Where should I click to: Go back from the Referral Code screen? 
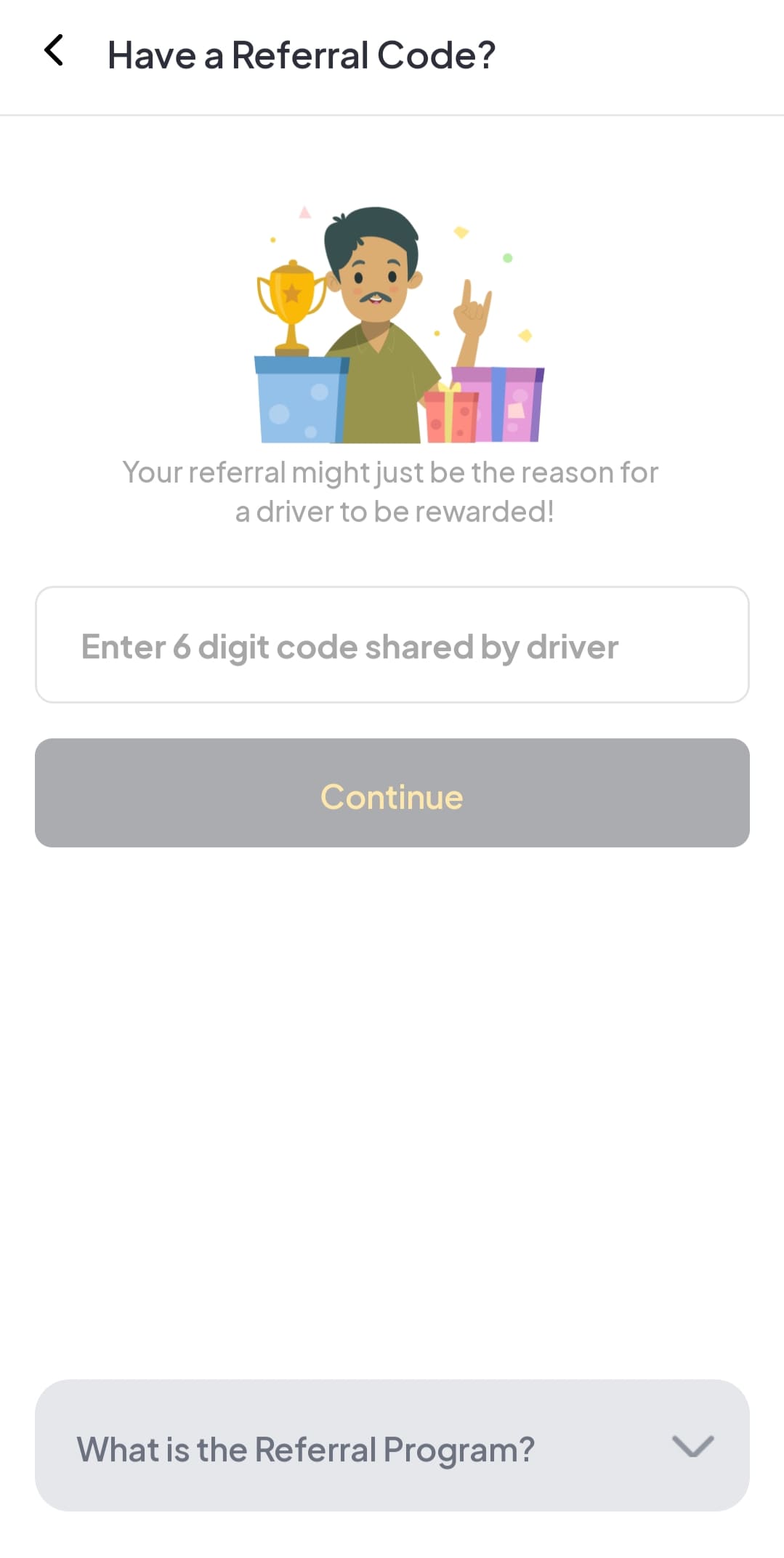pos(54,51)
